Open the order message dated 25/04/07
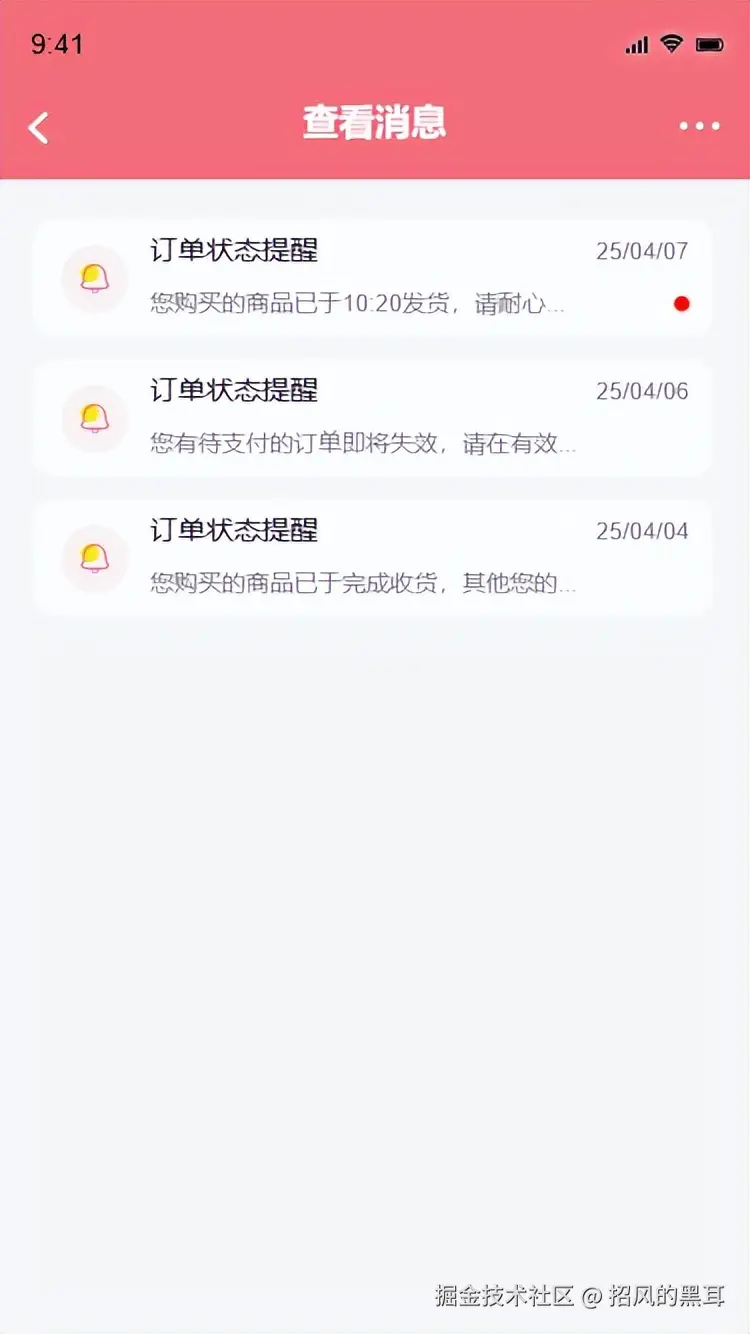The height and width of the screenshot is (1334, 750). pos(372,277)
